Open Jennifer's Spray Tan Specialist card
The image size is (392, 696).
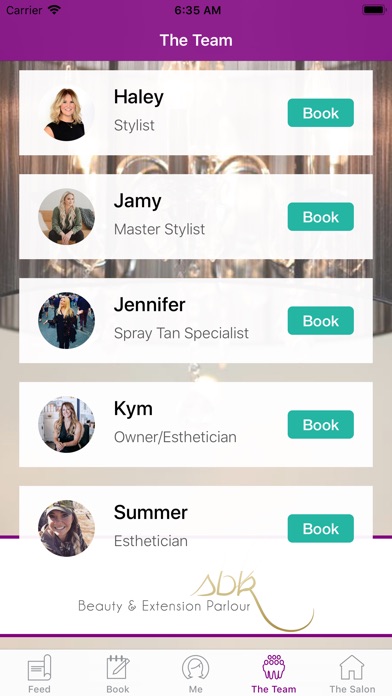click(x=196, y=320)
